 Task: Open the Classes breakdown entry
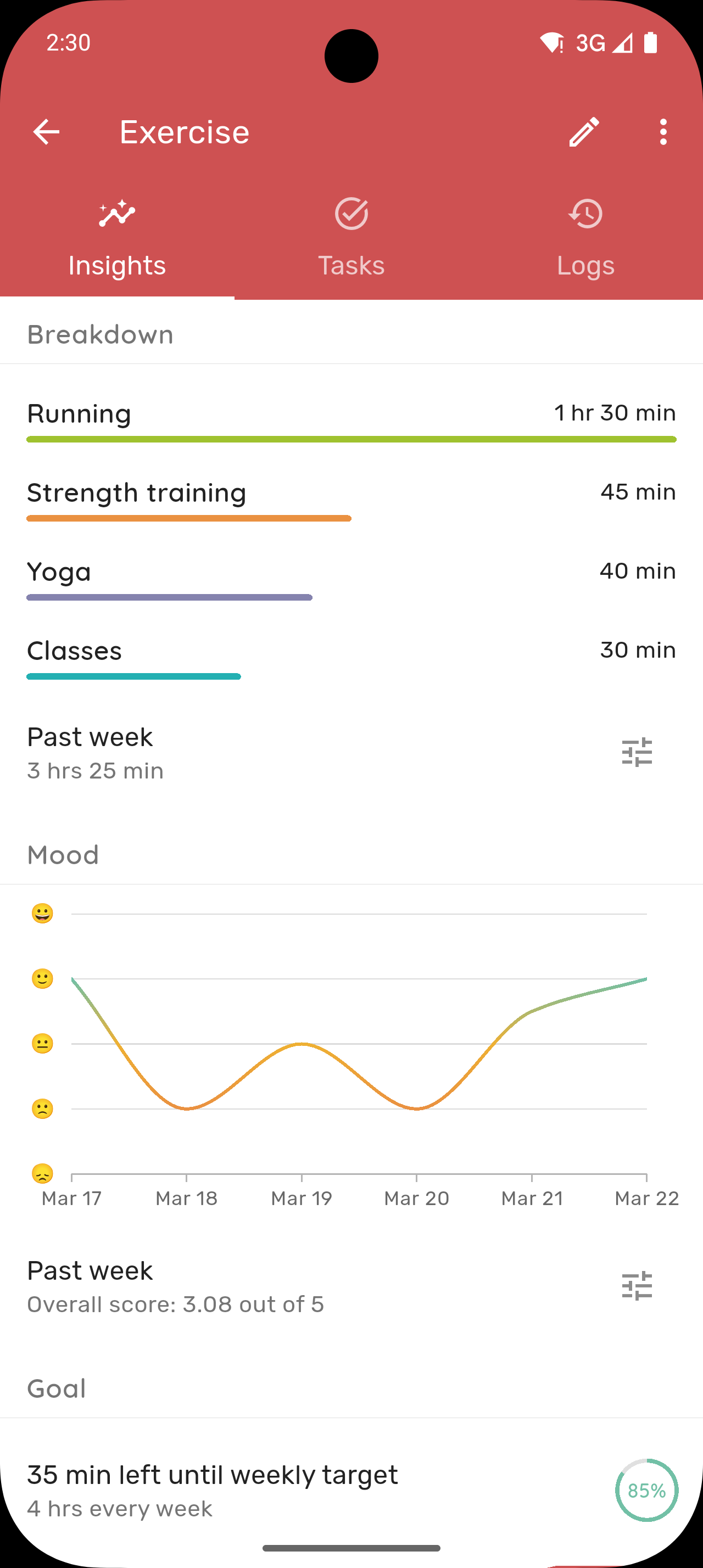[351, 658]
